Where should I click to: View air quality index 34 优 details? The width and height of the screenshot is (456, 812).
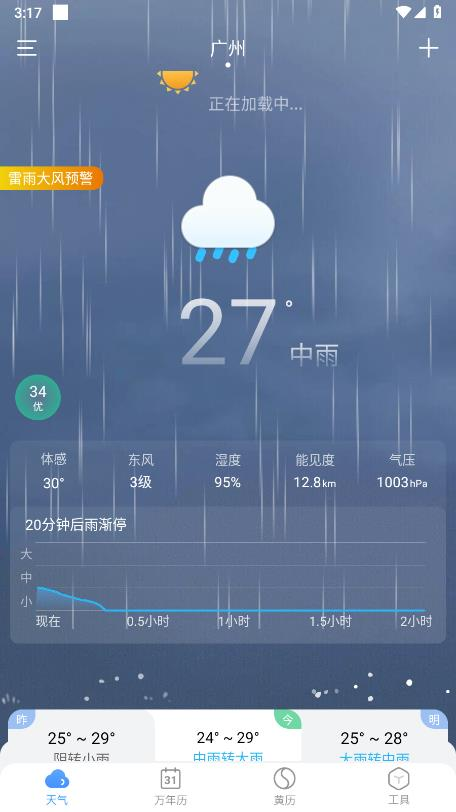38,397
